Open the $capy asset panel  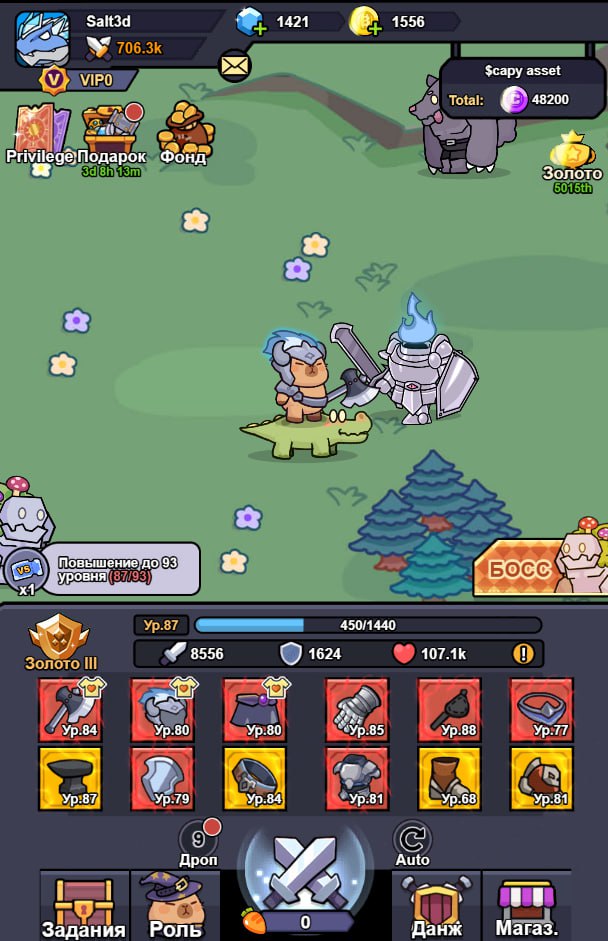click(521, 88)
